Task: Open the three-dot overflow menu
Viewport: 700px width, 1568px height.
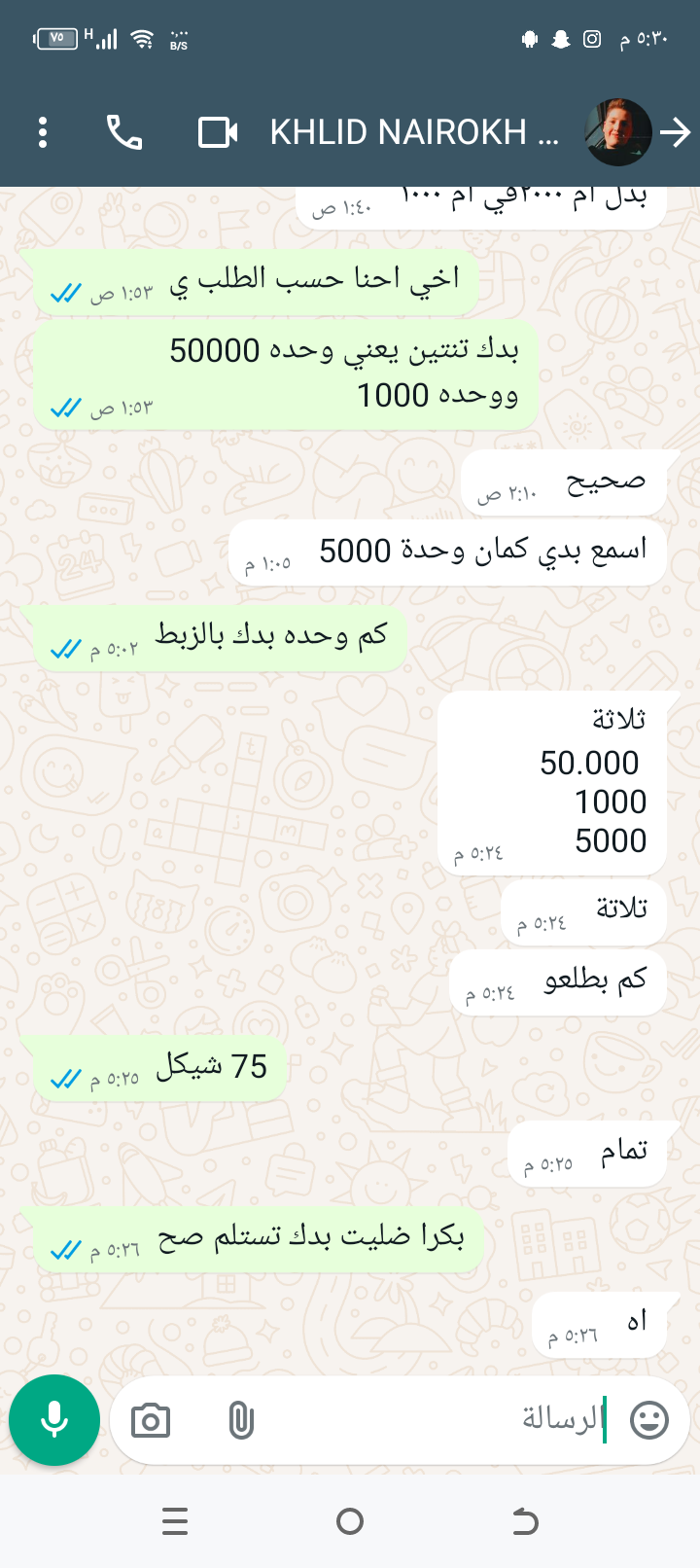Action: (x=43, y=132)
